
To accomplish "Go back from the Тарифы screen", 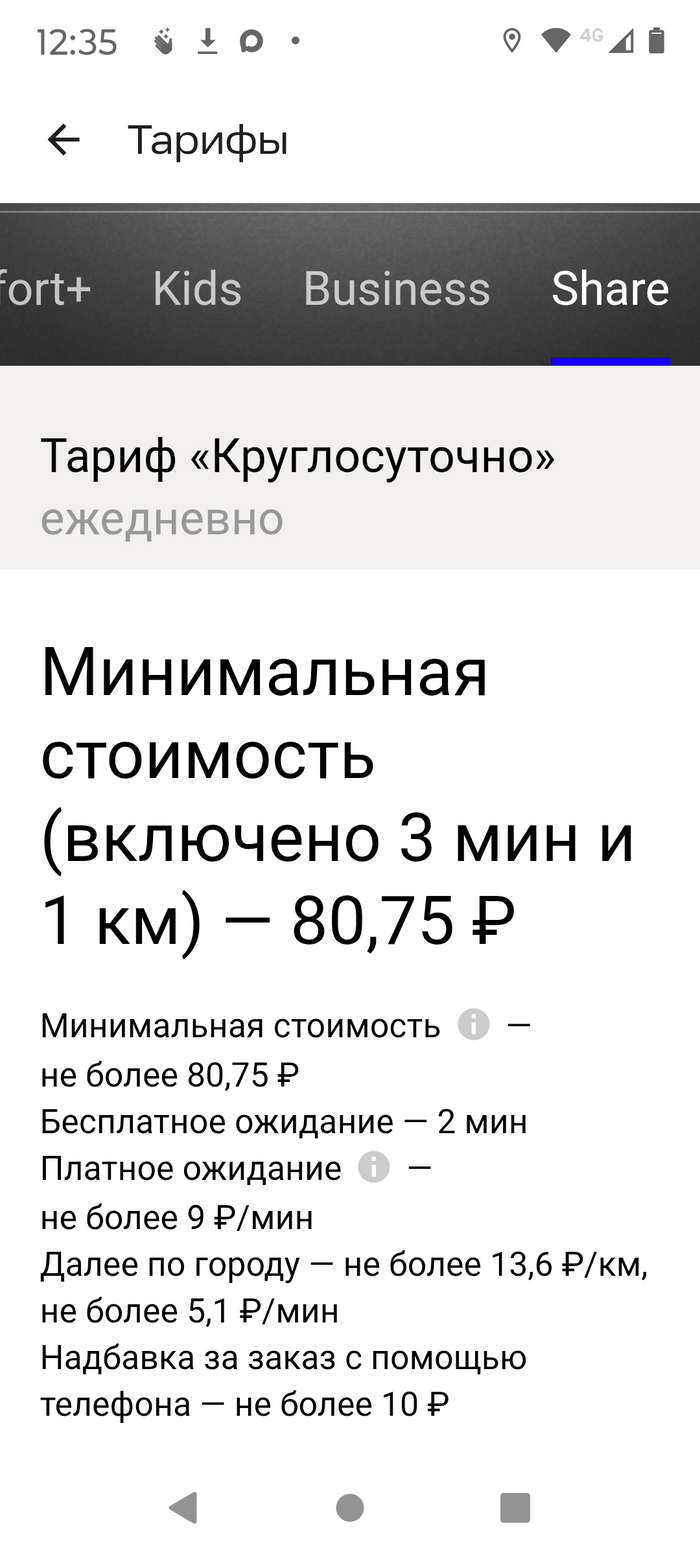I will tap(63, 140).
